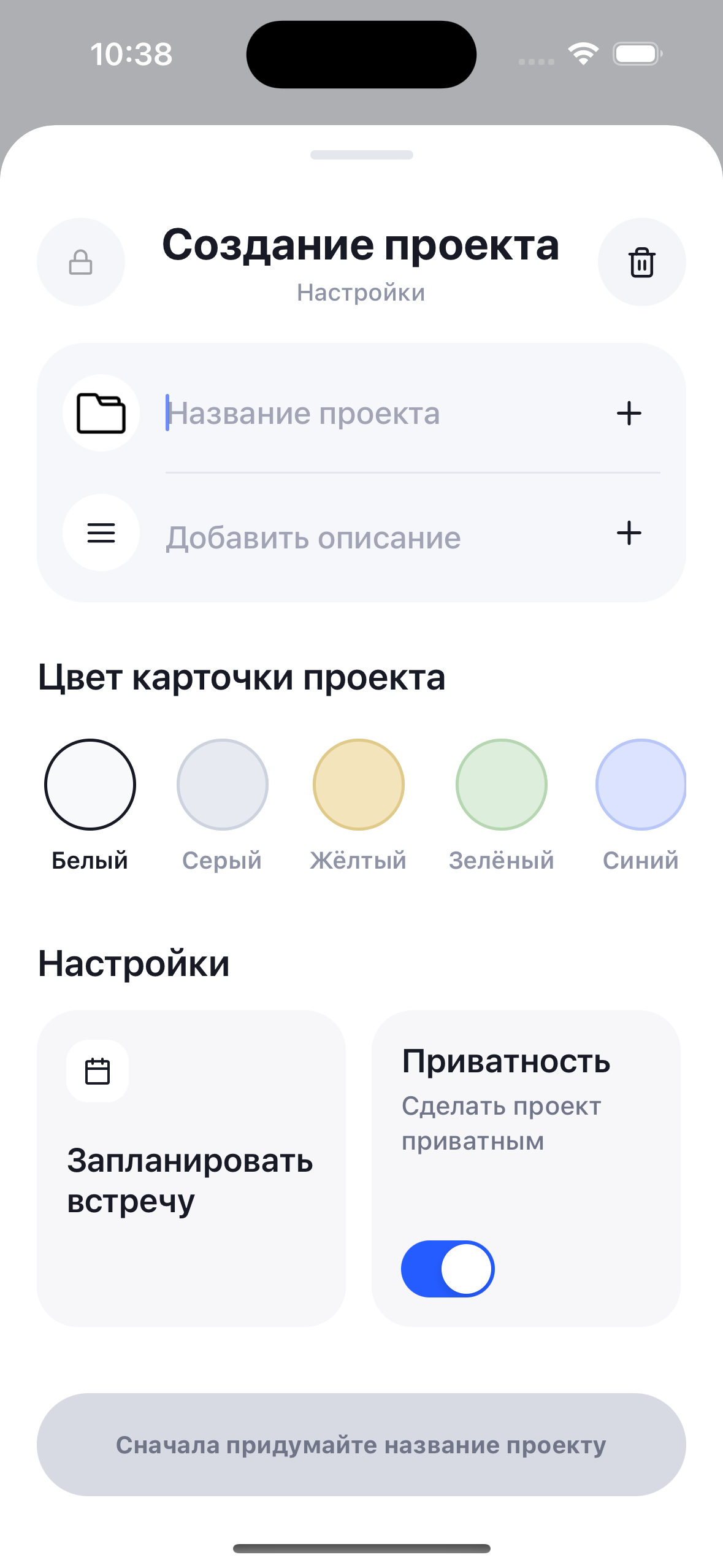723x1568 pixels.
Task: Open the folder icon picker
Action: pyautogui.click(x=101, y=413)
